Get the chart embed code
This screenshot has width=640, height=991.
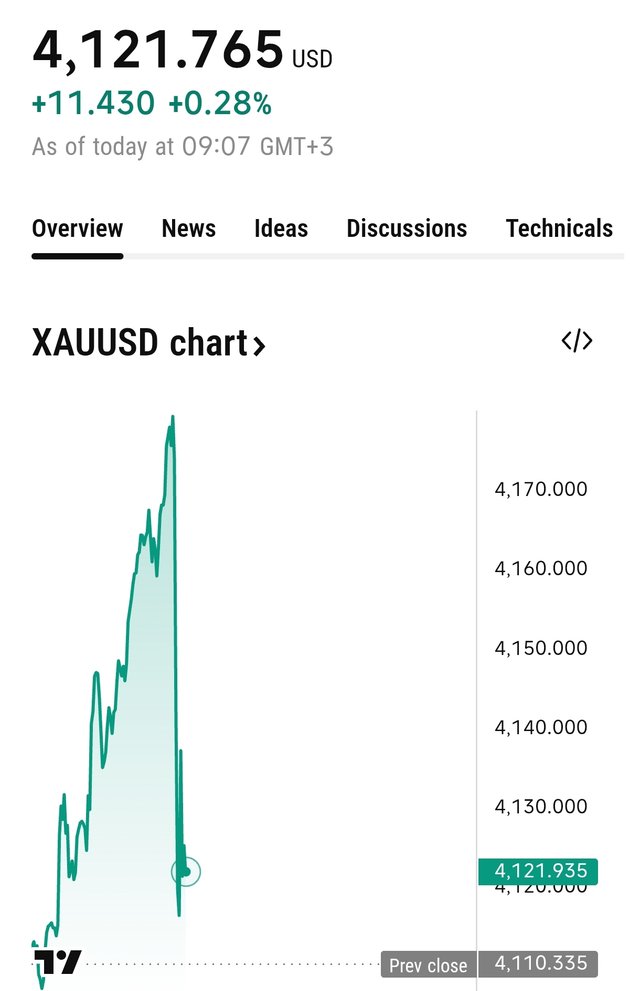click(576, 341)
